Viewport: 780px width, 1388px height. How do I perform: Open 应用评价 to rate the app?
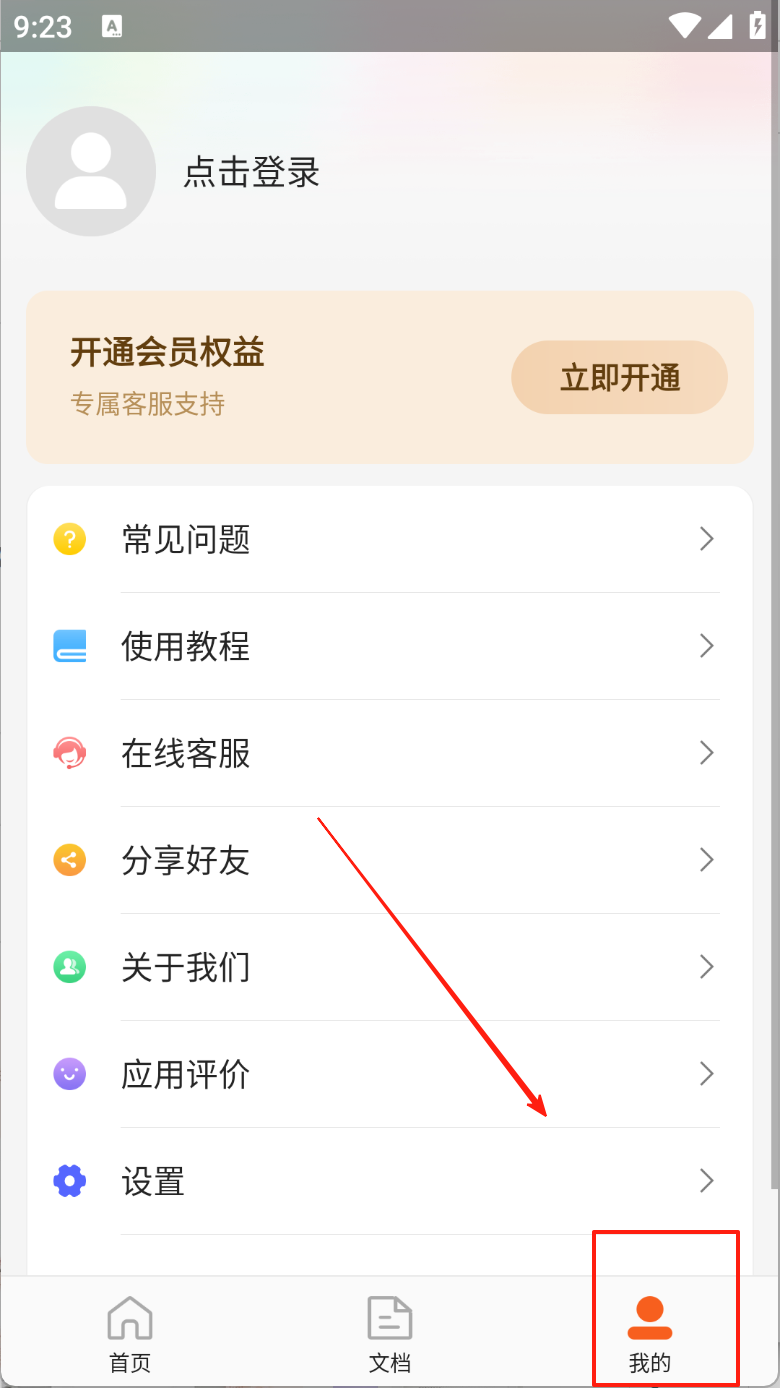(388, 1075)
